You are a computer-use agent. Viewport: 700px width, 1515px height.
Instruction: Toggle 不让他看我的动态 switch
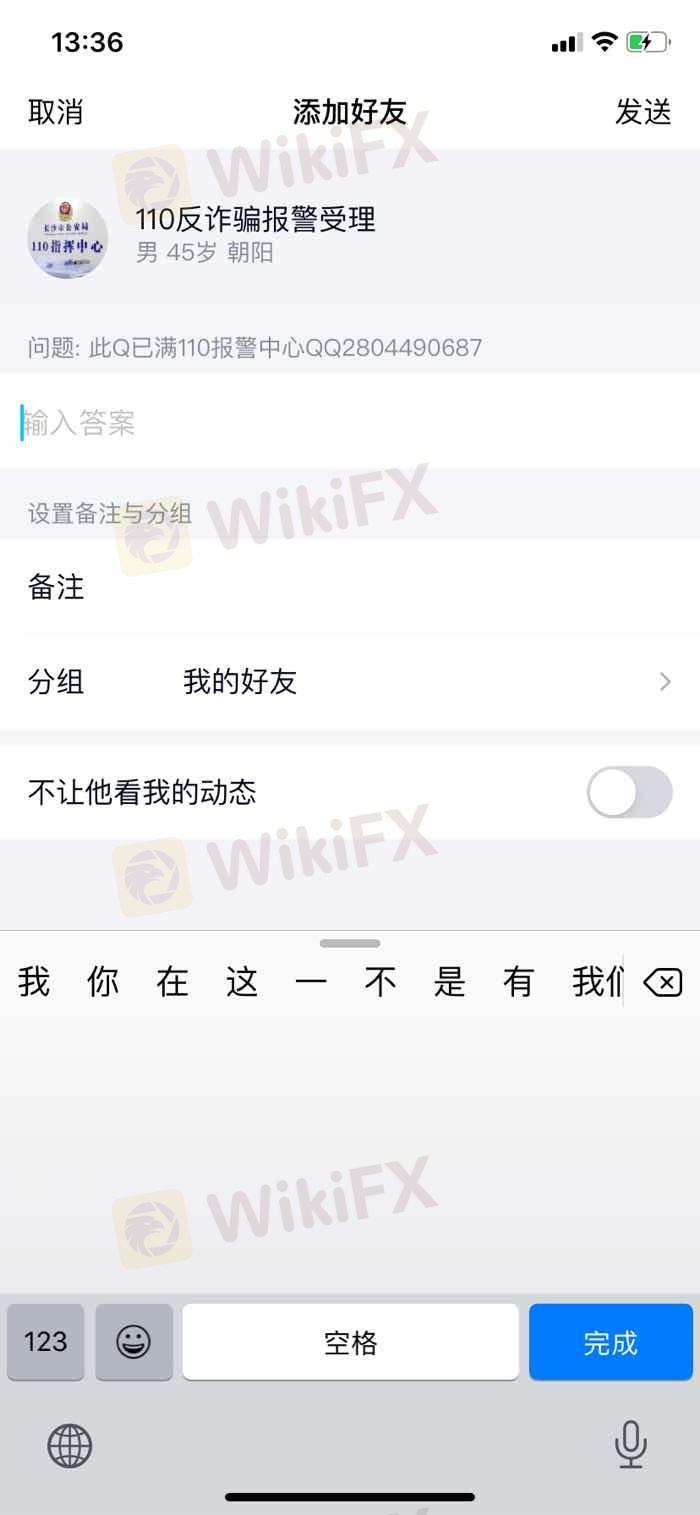click(x=629, y=792)
